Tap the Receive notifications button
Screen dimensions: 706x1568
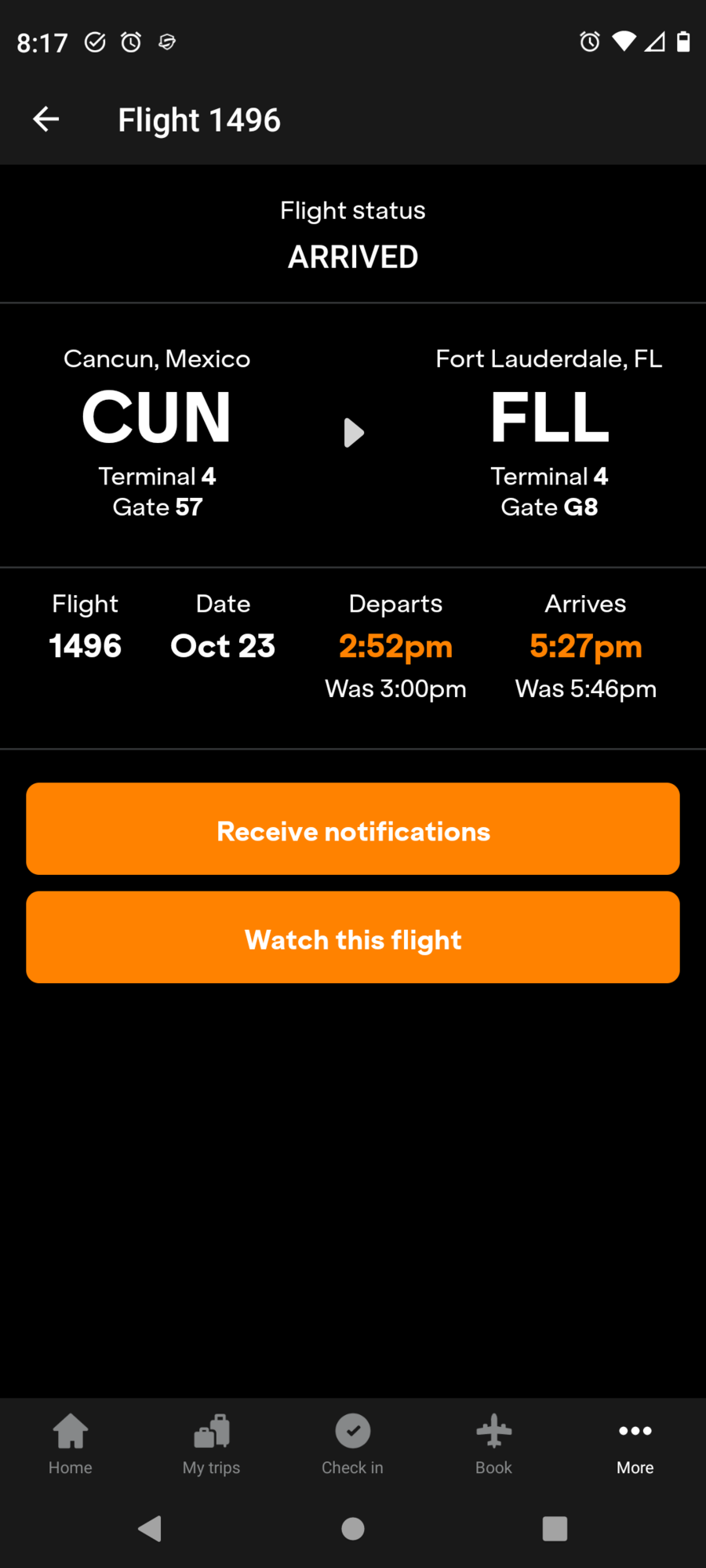[x=353, y=829]
